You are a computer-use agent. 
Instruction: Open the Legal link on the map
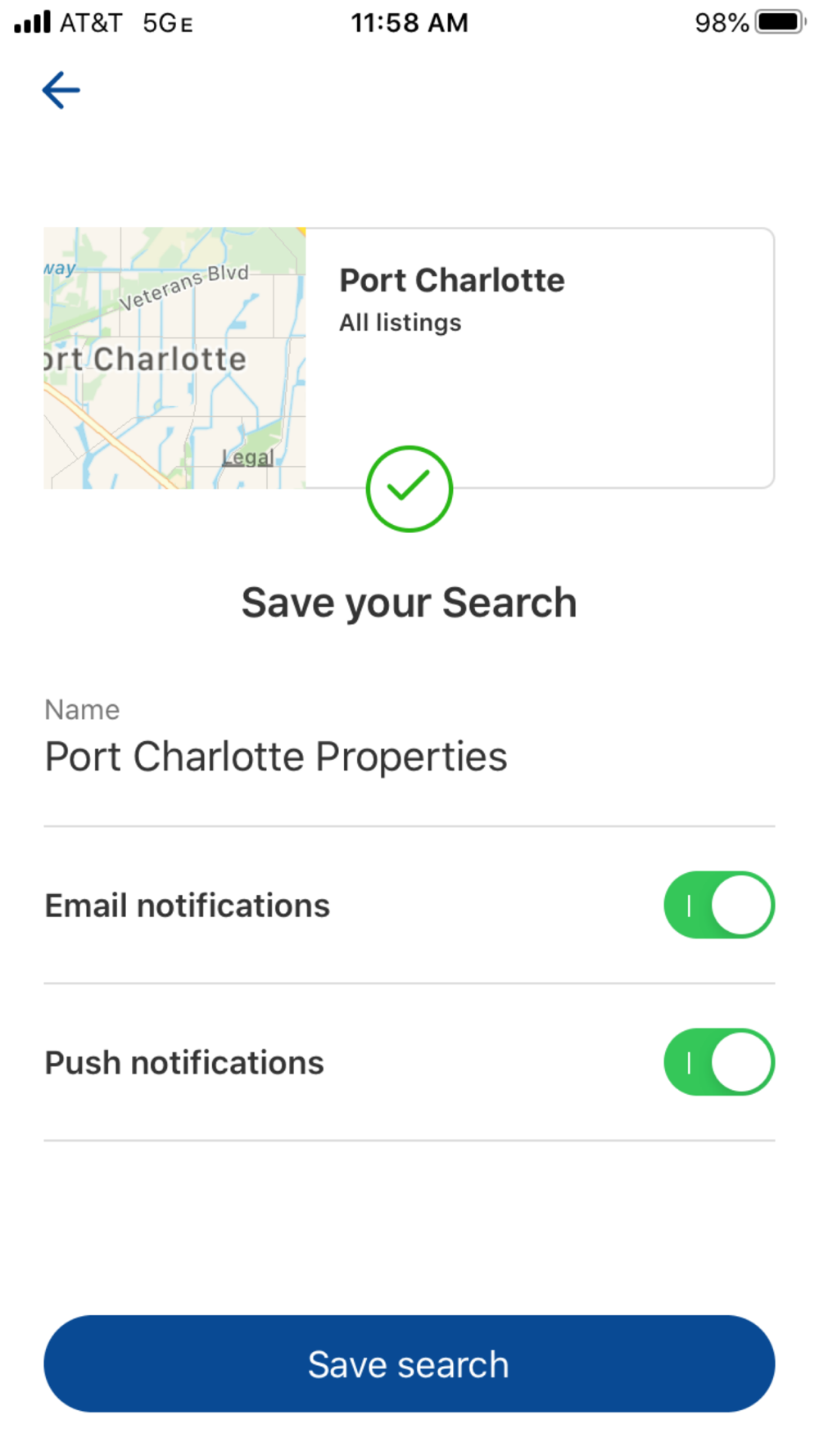click(x=247, y=457)
